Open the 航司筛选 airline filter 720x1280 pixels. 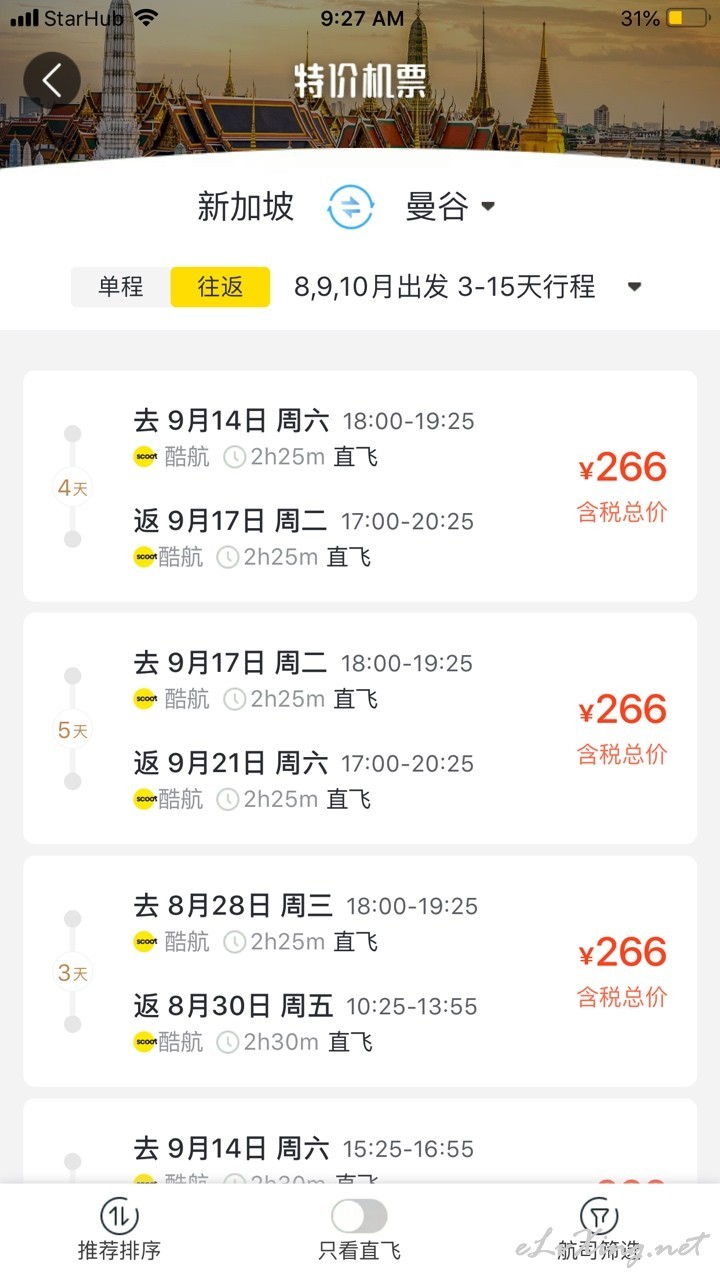598,1231
